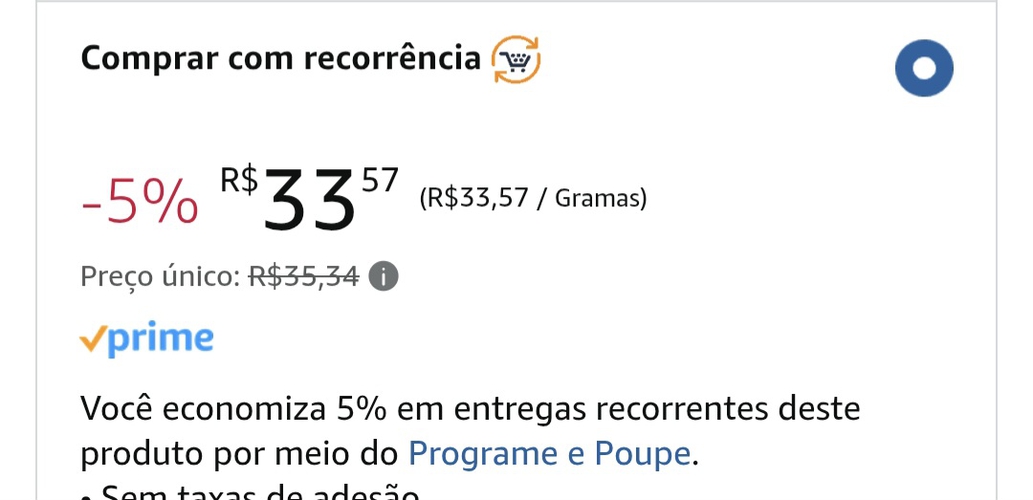Open the Programe e Poupe link
This screenshot has height=500, width=1033.
pos(549,454)
